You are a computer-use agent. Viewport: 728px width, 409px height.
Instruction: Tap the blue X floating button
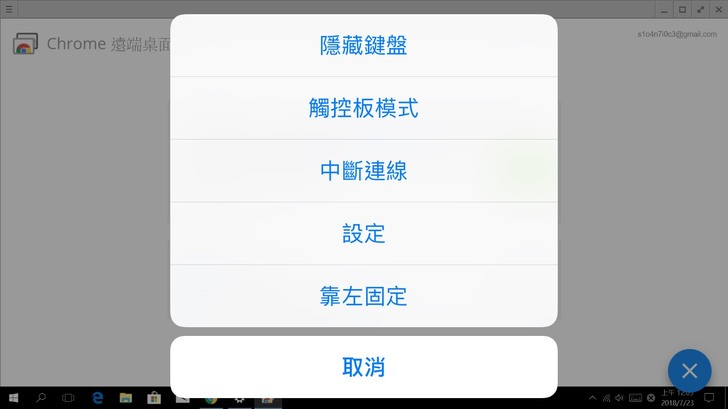[689, 371]
